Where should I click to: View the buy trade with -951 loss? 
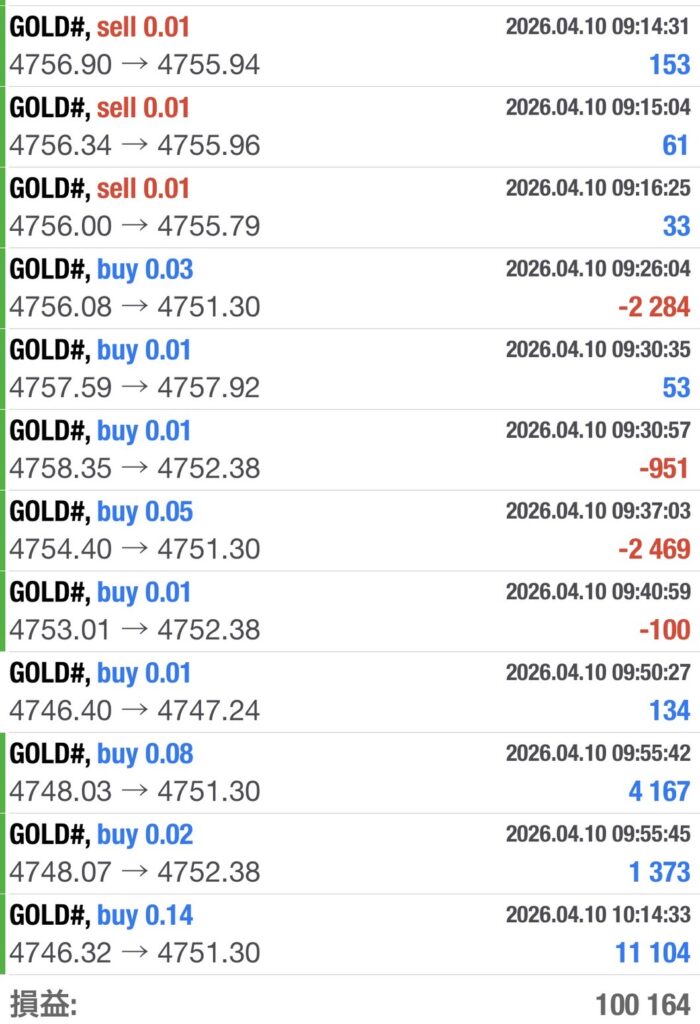(x=350, y=450)
